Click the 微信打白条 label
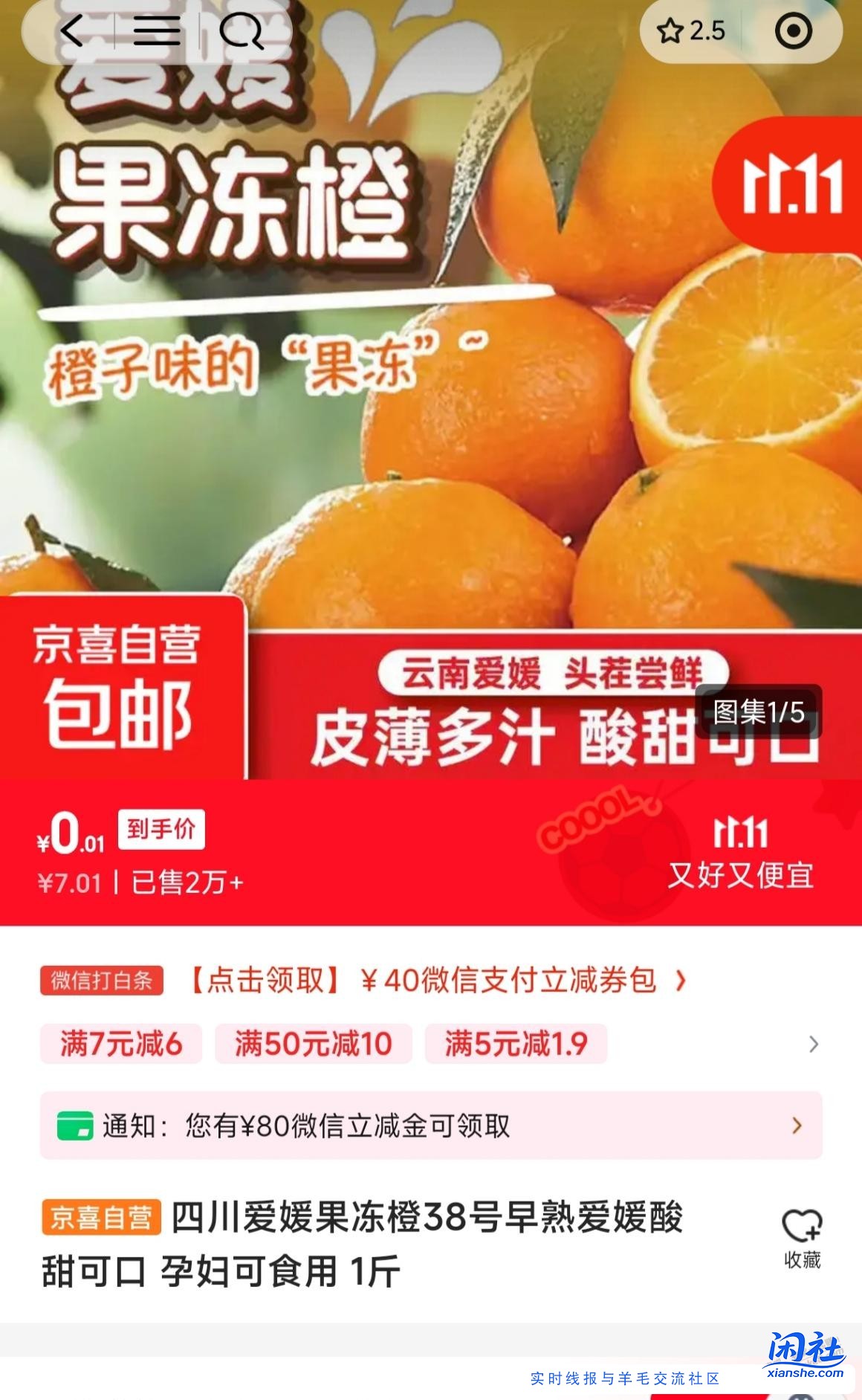 point(103,981)
